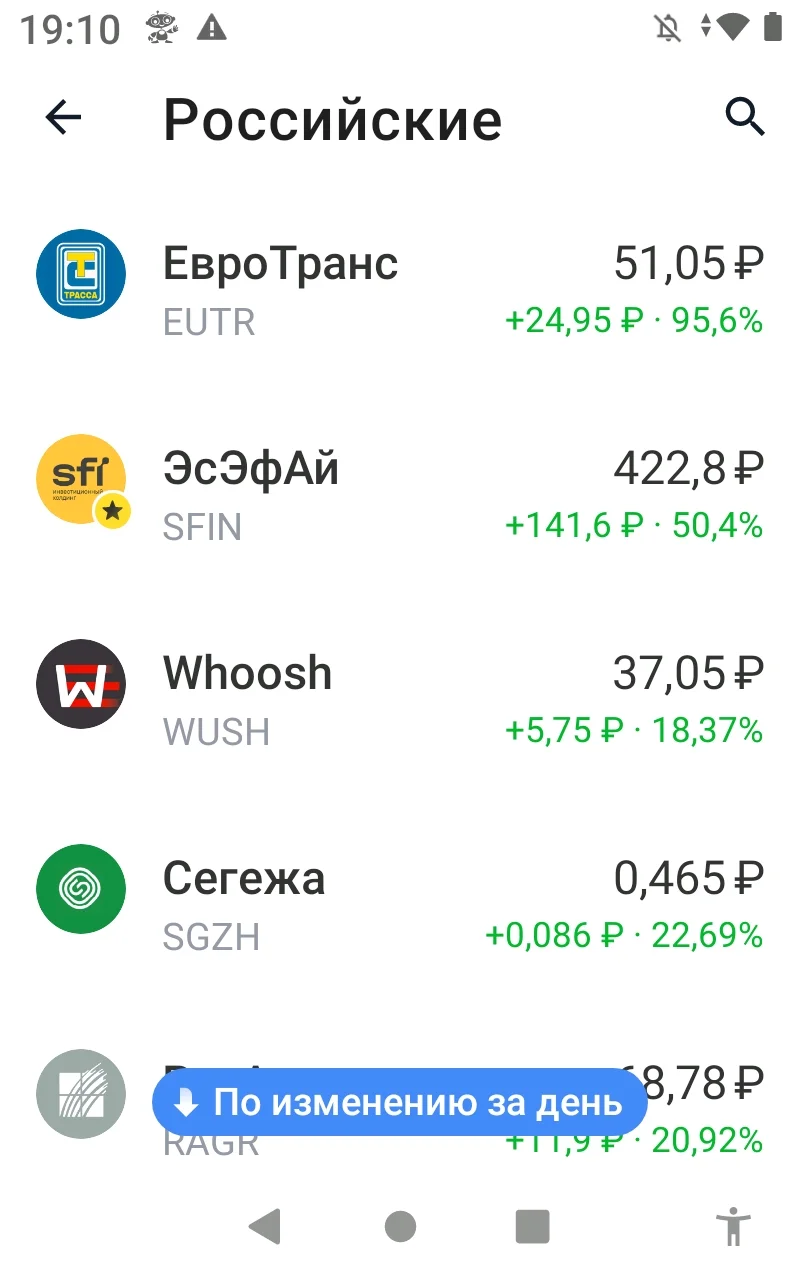This screenshot has width=800, height=1280.
Task: Open the ЭсЭфАй SFIN stock
Action: pyautogui.click(x=400, y=496)
